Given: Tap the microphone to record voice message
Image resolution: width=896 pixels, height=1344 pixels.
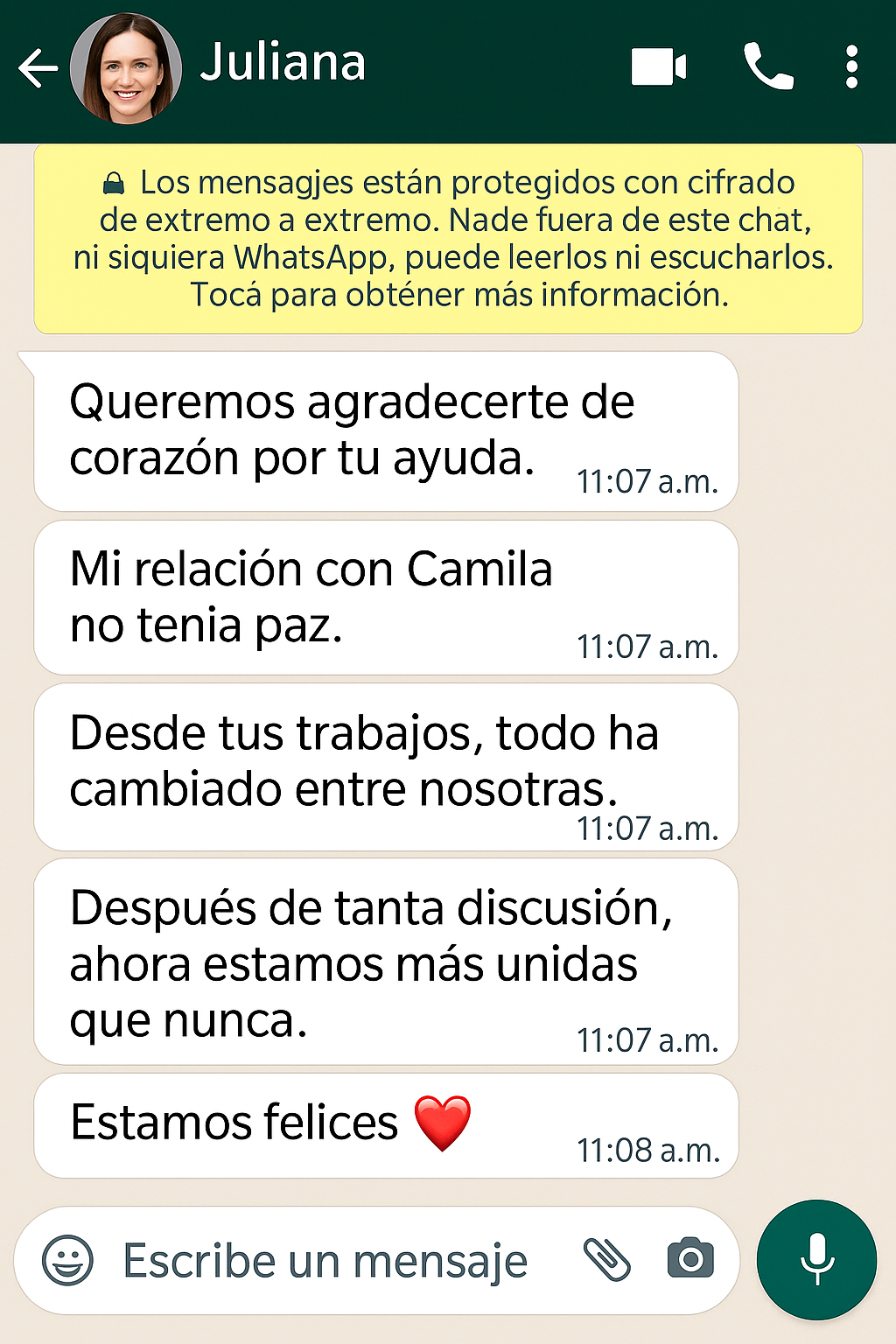Looking at the screenshot, I should coord(816,1259).
